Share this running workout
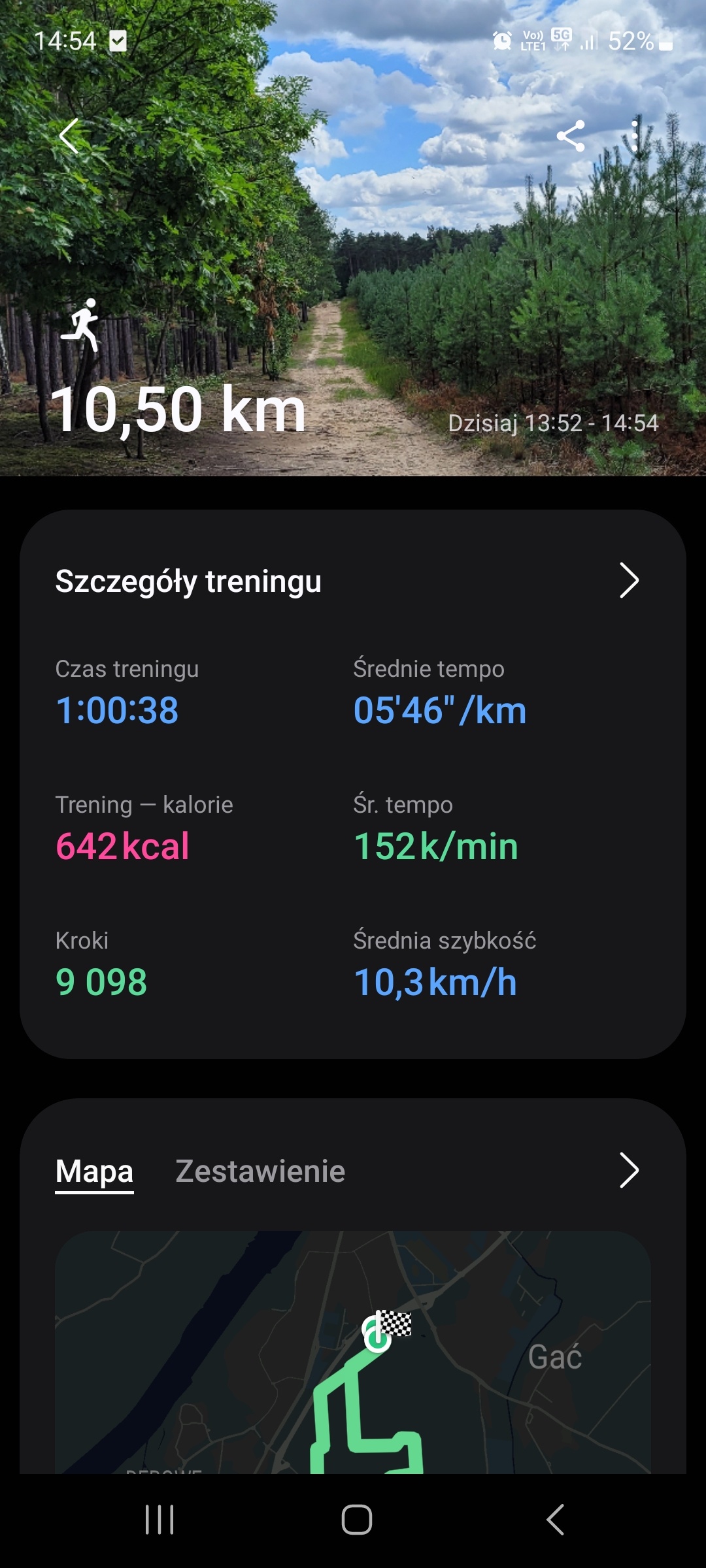This screenshot has width=706, height=1568. pyautogui.click(x=571, y=136)
